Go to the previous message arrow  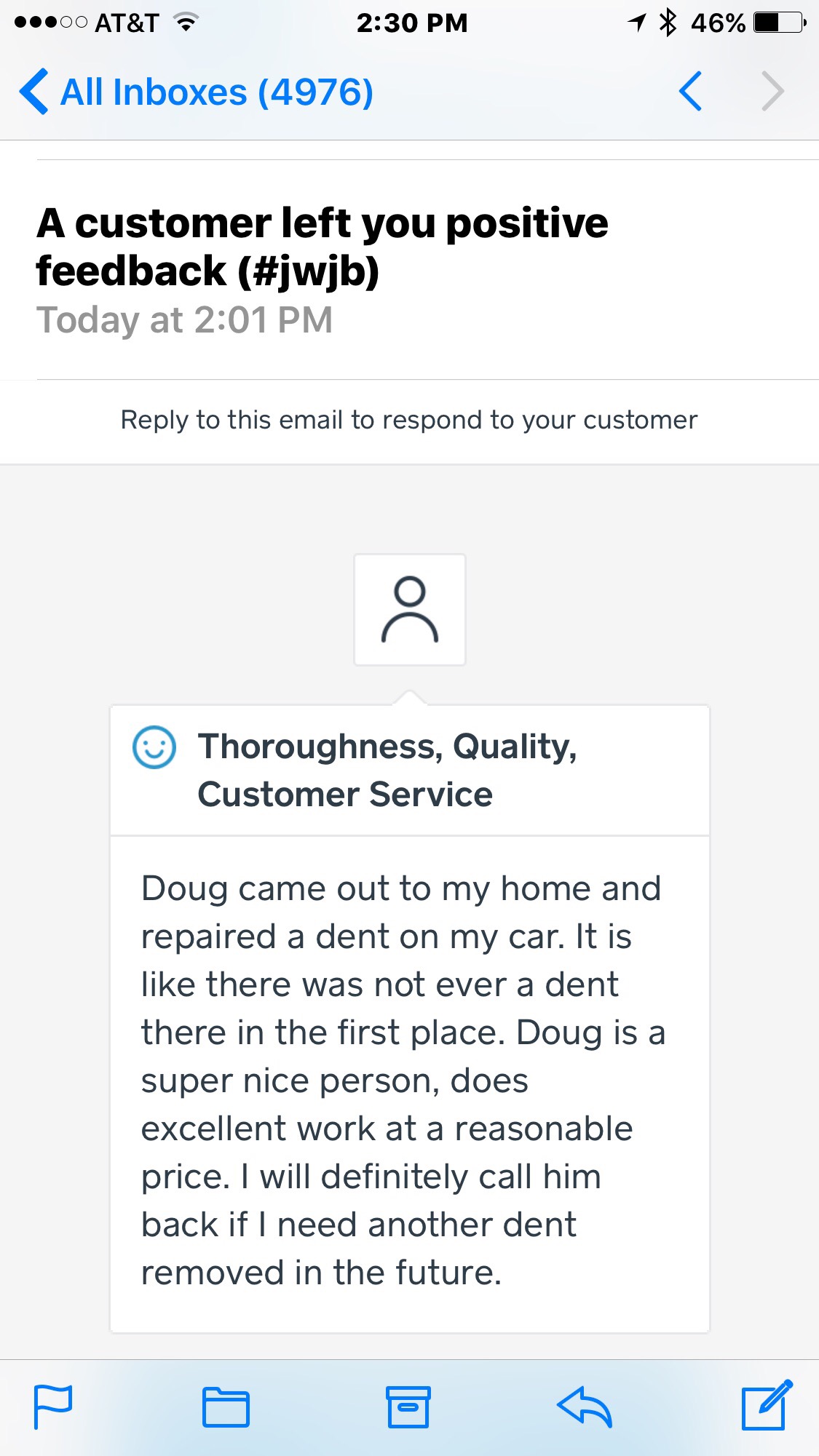point(690,92)
